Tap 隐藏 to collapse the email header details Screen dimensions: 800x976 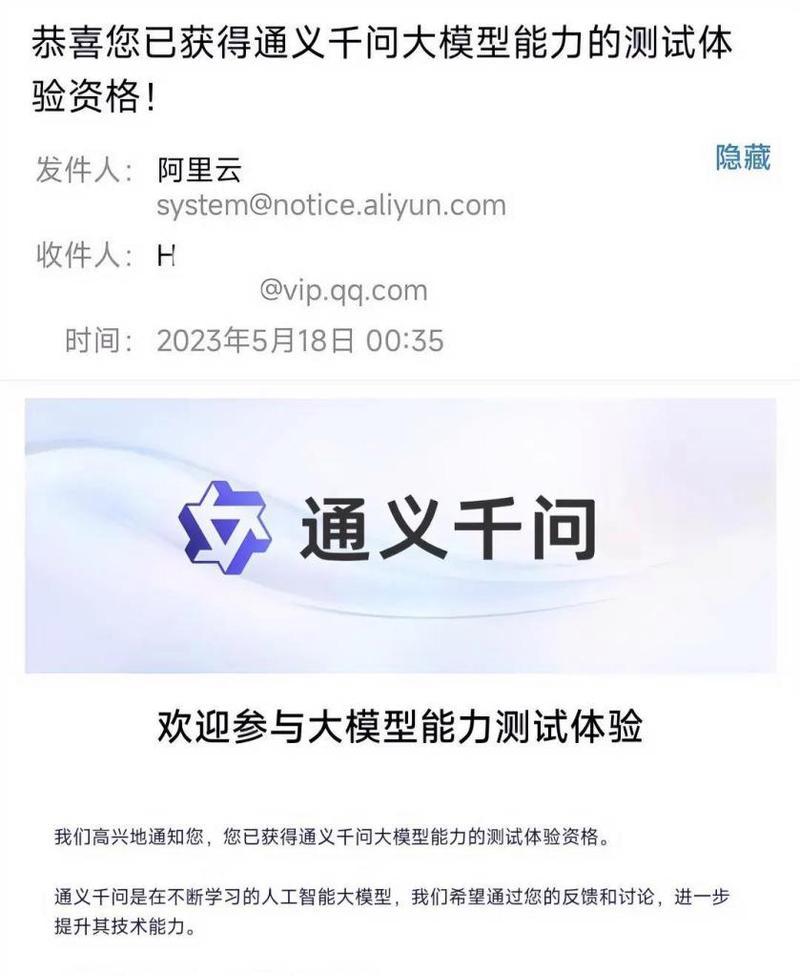[x=742, y=157]
